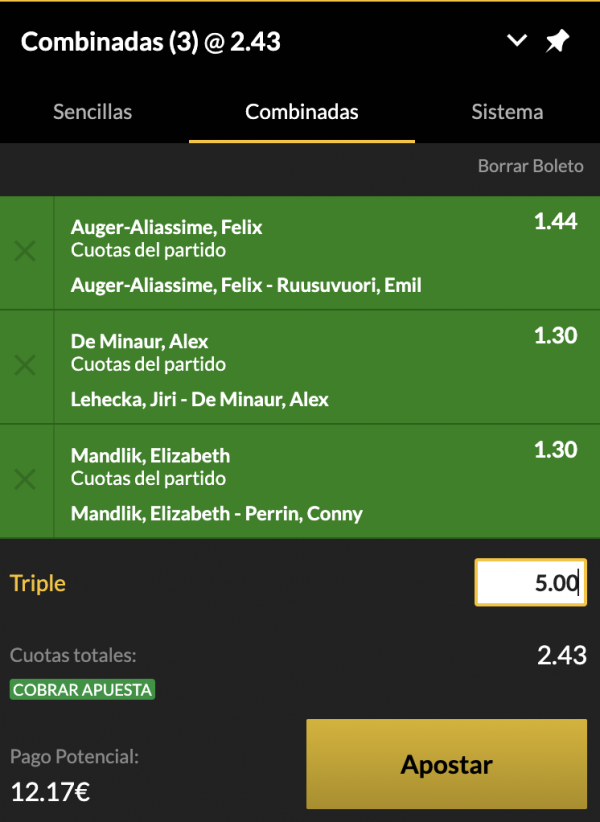Remove the De Minaur selection

coord(26,366)
